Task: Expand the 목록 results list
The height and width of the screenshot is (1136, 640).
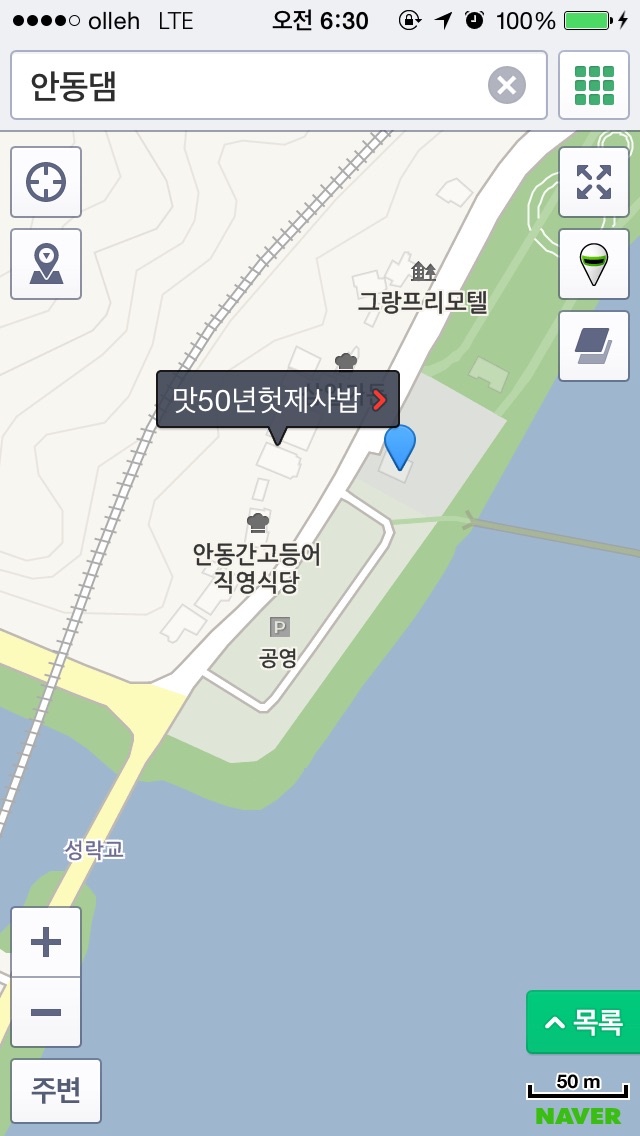Action: tap(584, 1022)
